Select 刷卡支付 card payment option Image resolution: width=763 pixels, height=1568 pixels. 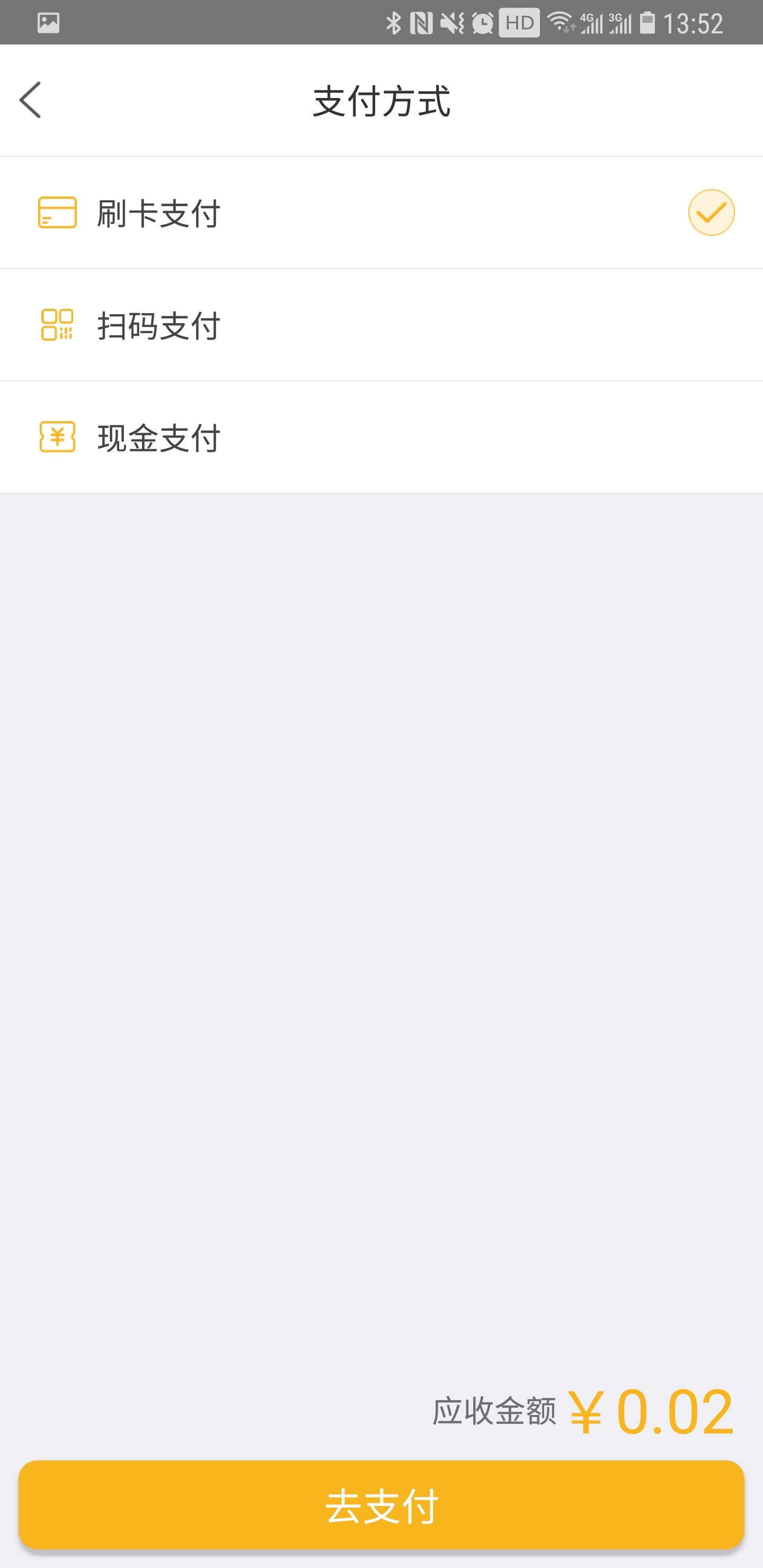(158, 213)
